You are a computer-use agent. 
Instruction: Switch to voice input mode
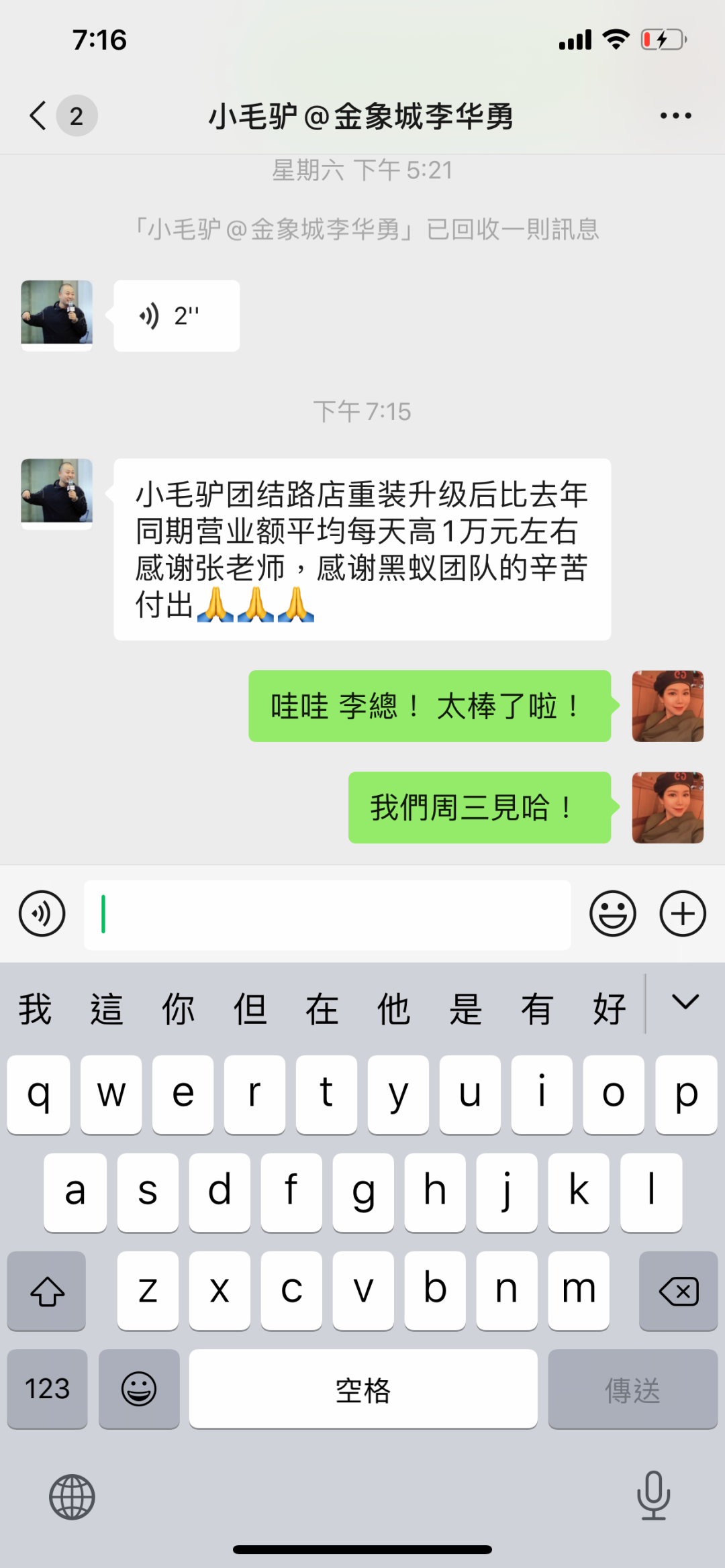[x=42, y=914]
